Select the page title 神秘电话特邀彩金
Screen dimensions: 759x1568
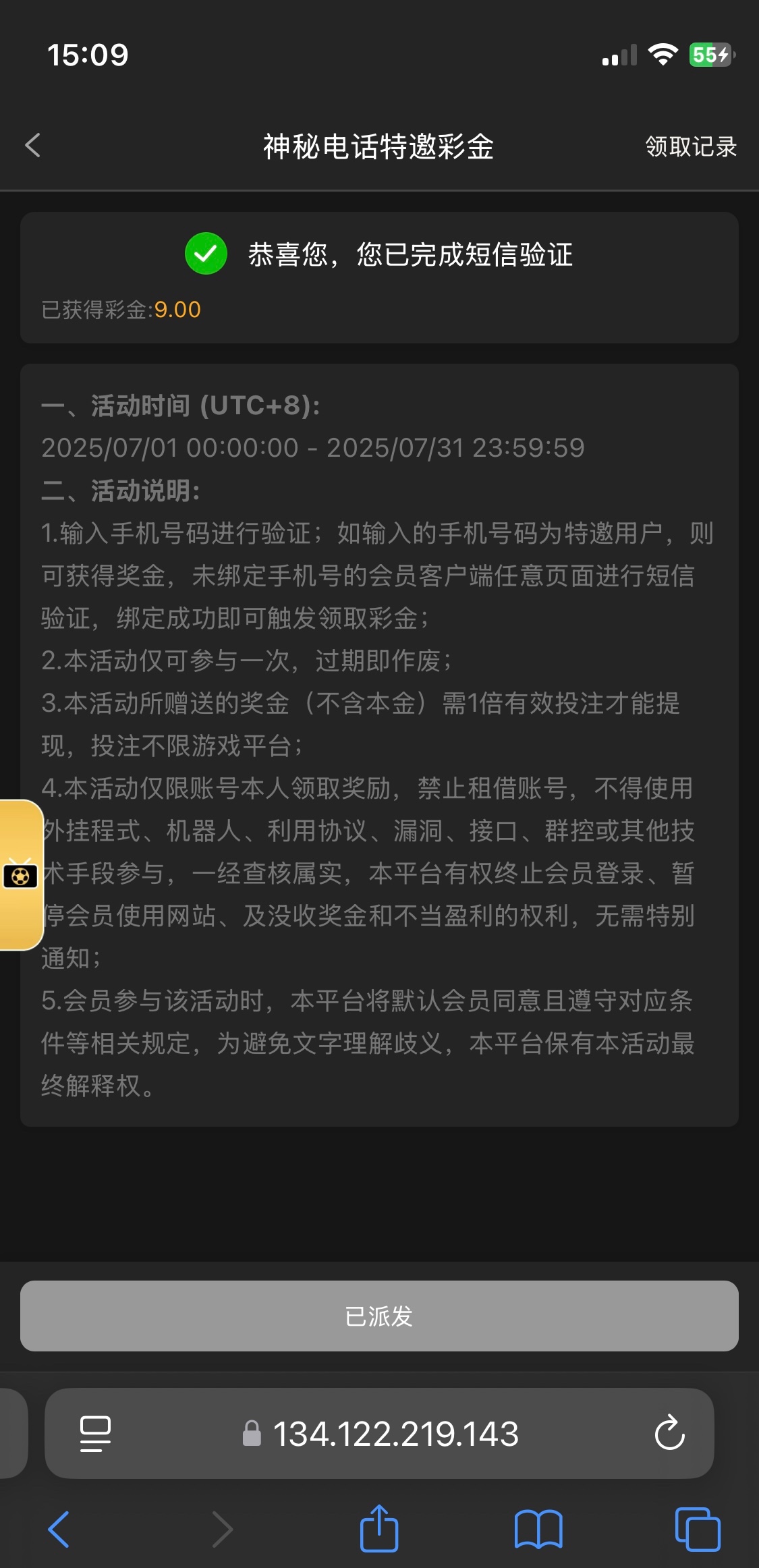point(379,146)
